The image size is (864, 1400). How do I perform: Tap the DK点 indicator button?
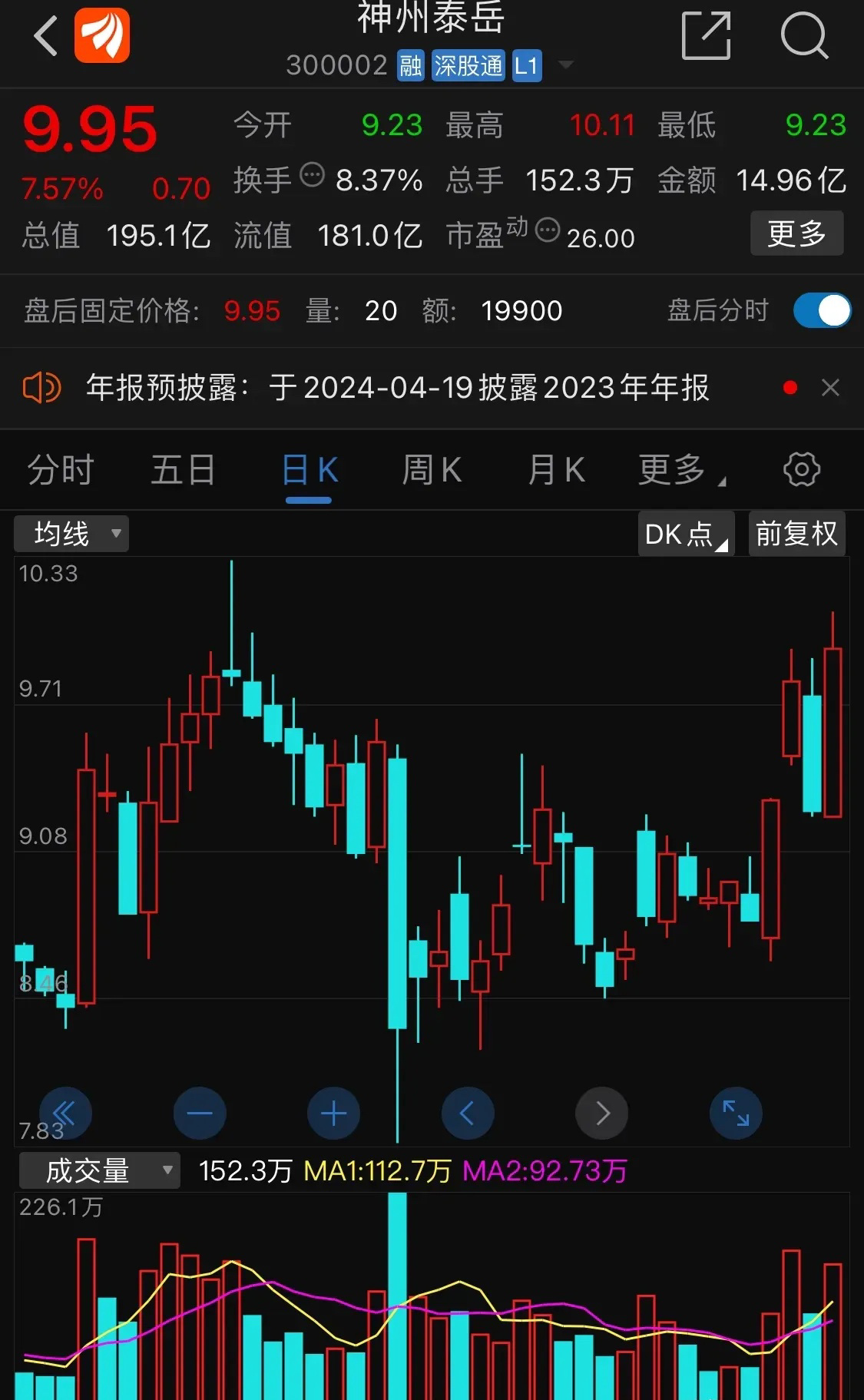686,534
